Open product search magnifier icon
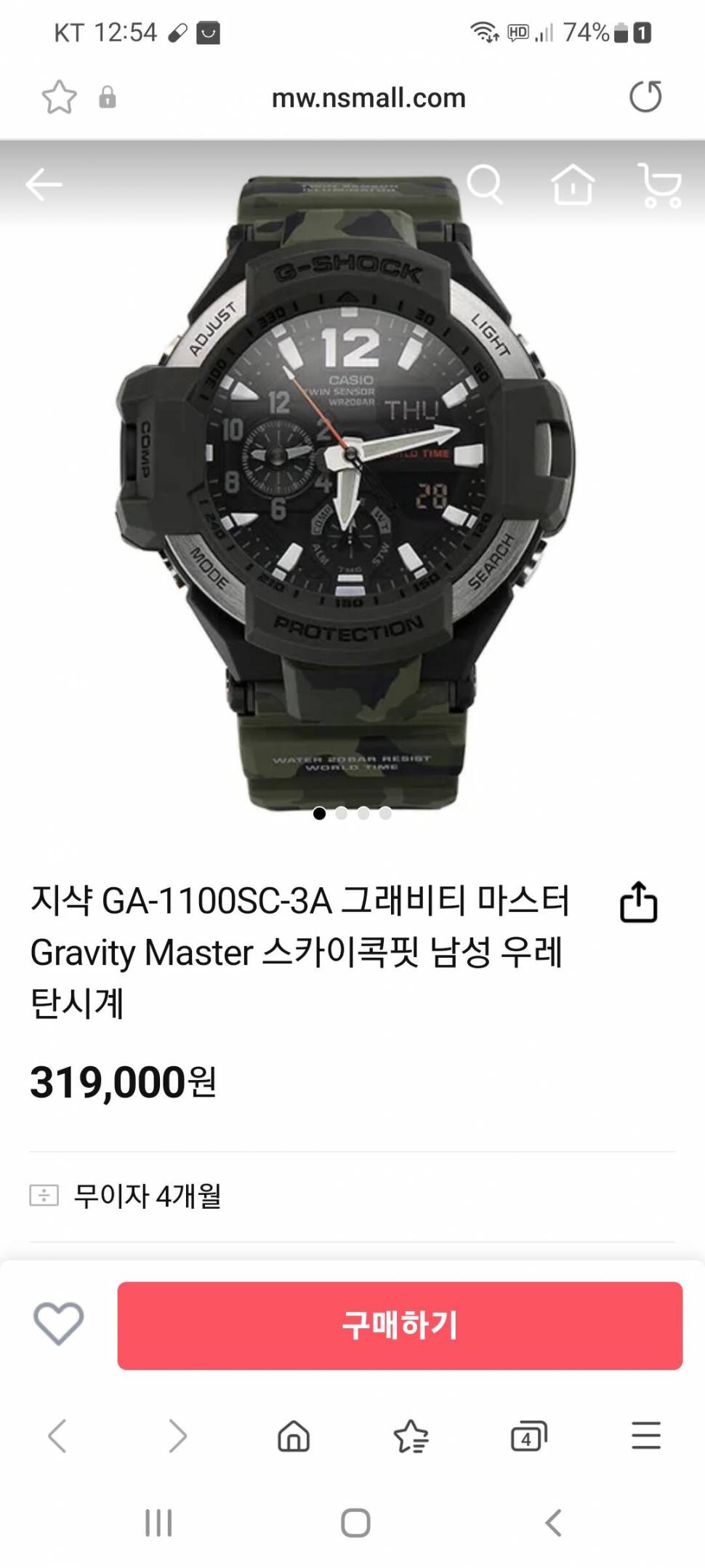The image size is (705, 1568). click(485, 184)
